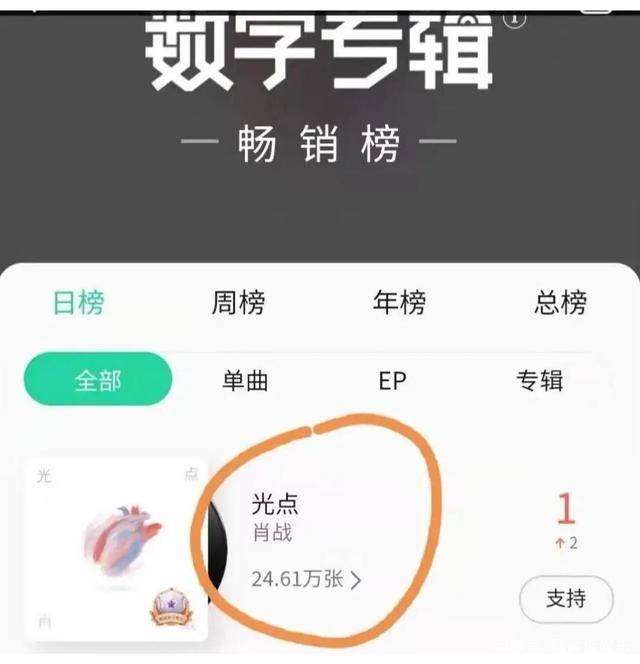Select the 日榜 daily chart tab

pyautogui.click(x=78, y=303)
